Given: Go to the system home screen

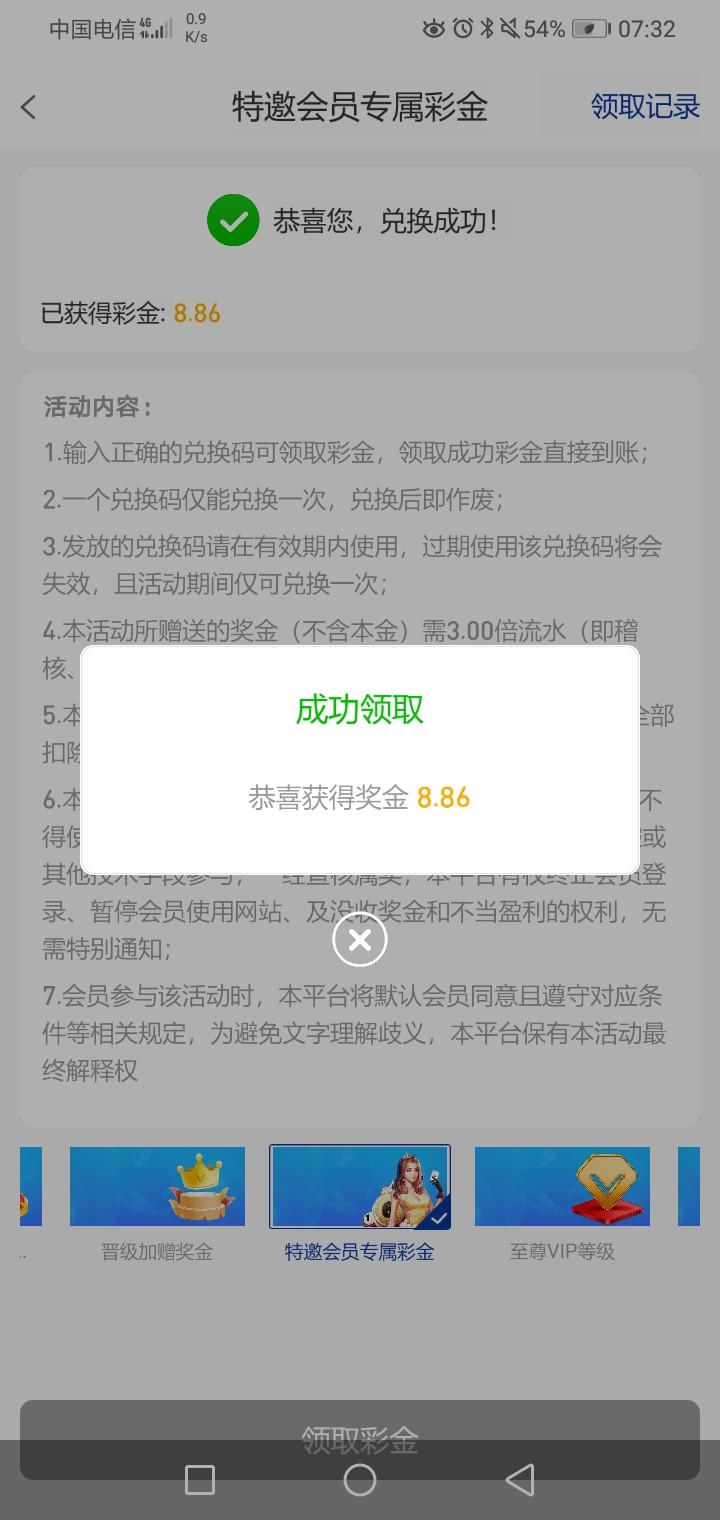Looking at the screenshot, I should (360, 1480).
